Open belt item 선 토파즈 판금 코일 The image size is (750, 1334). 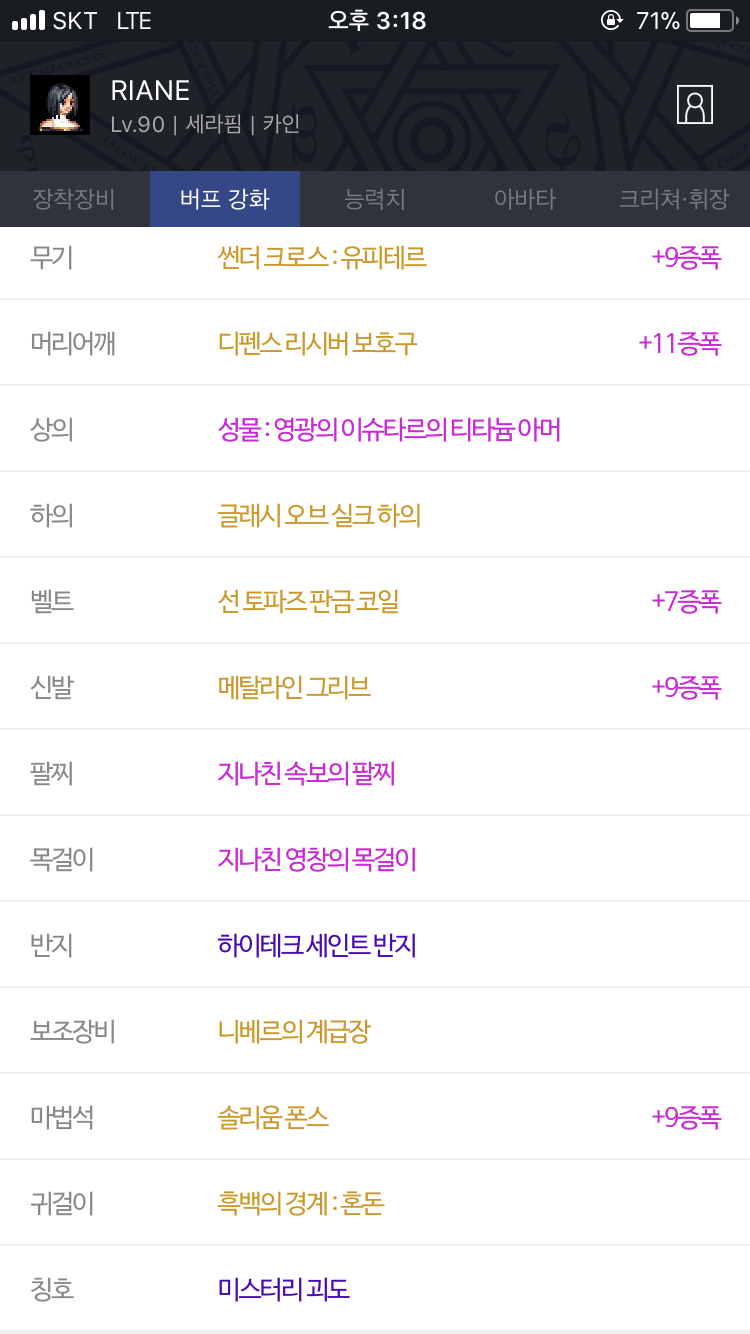pos(375,601)
